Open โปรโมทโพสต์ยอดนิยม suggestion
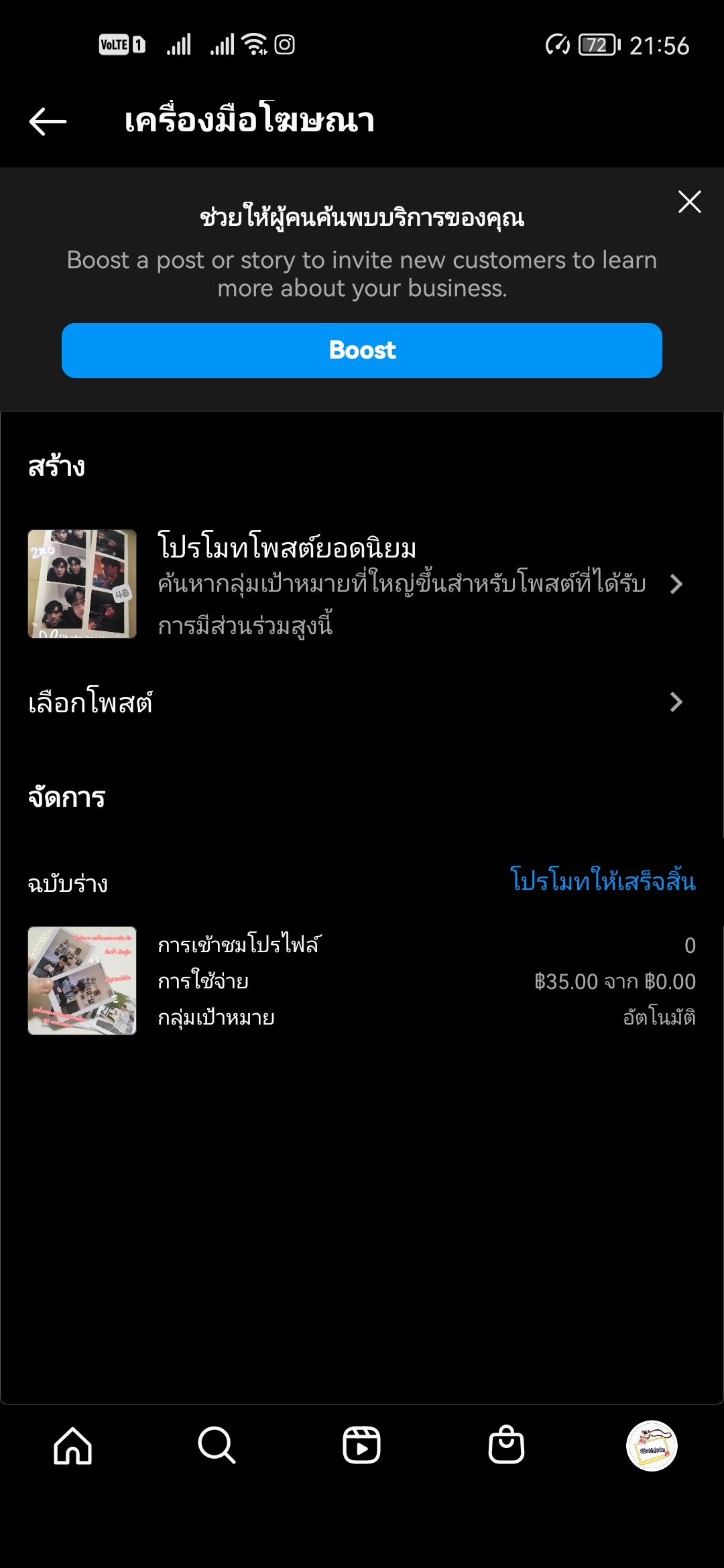 click(362, 584)
